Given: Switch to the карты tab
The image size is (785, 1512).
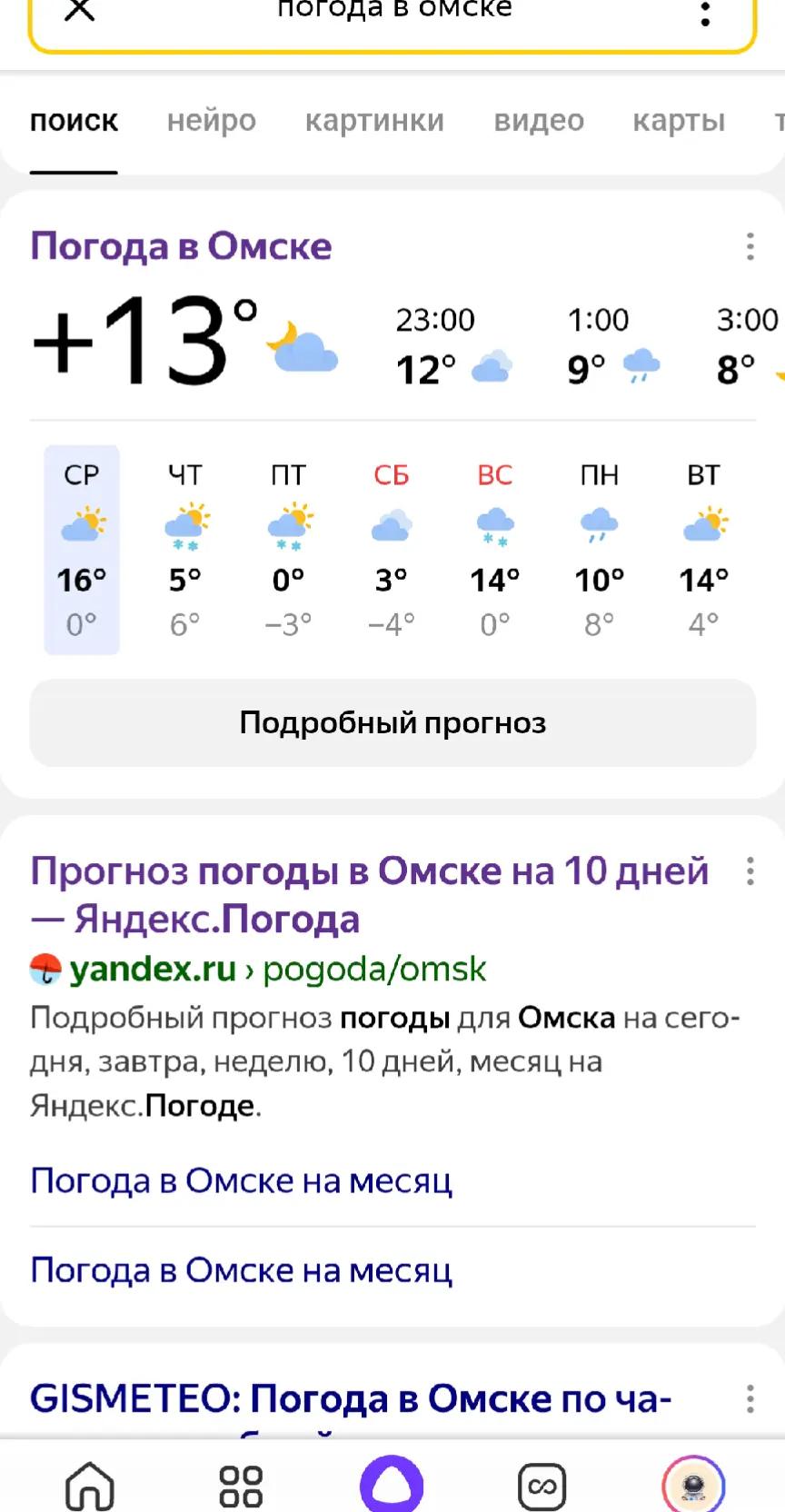Looking at the screenshot, I should coord(679,121).
